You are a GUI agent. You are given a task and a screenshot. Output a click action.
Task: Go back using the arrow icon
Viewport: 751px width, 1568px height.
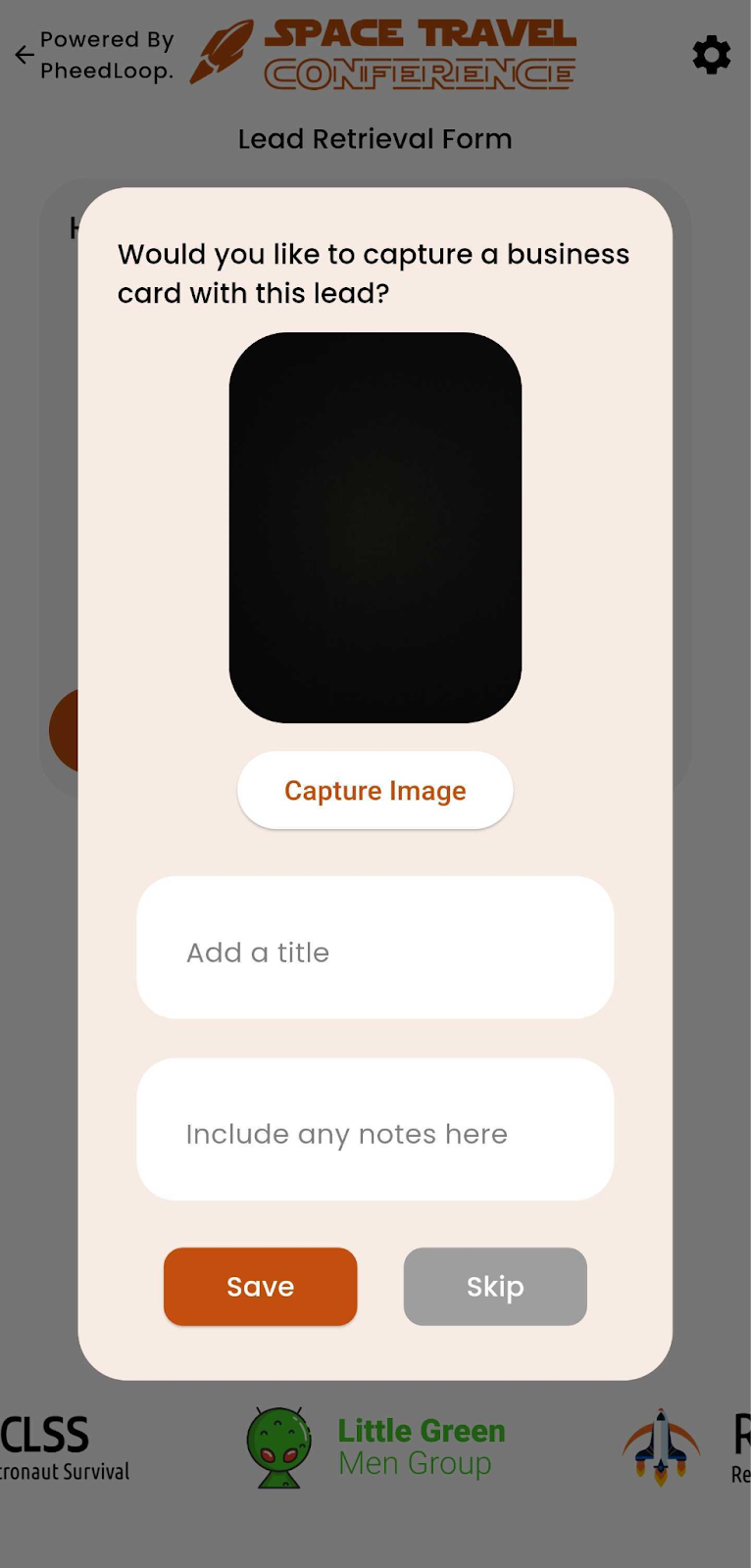click(24, 55)
